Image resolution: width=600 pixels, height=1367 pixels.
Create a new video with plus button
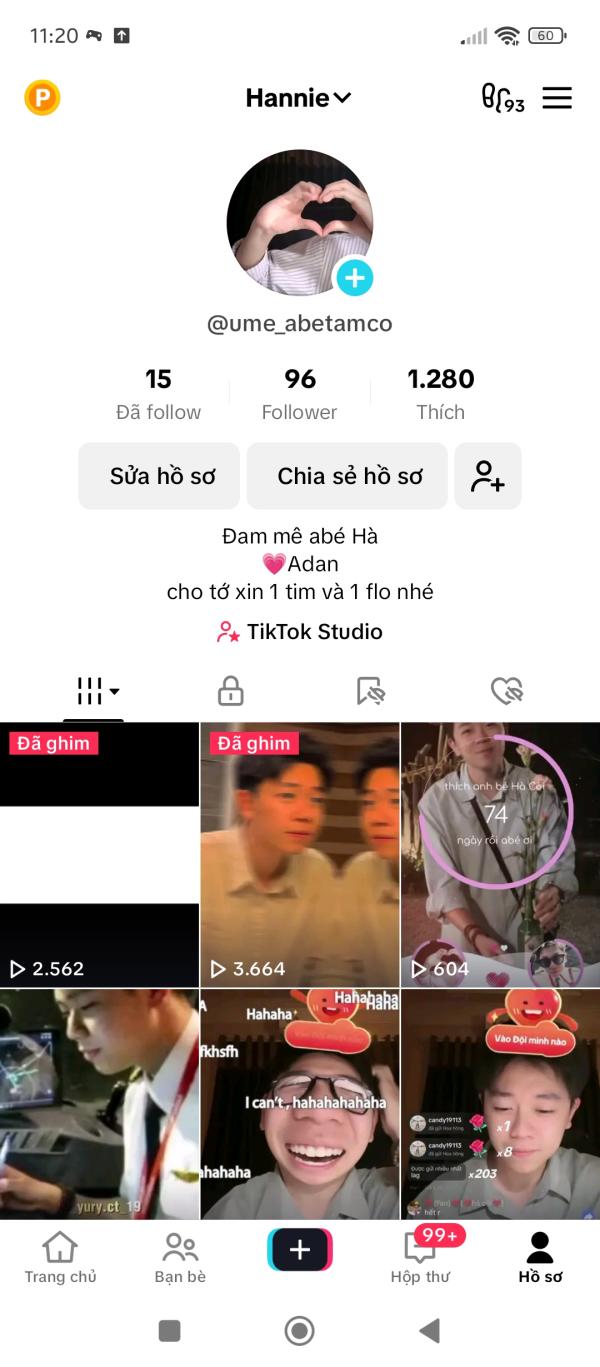click(299, 1250)
